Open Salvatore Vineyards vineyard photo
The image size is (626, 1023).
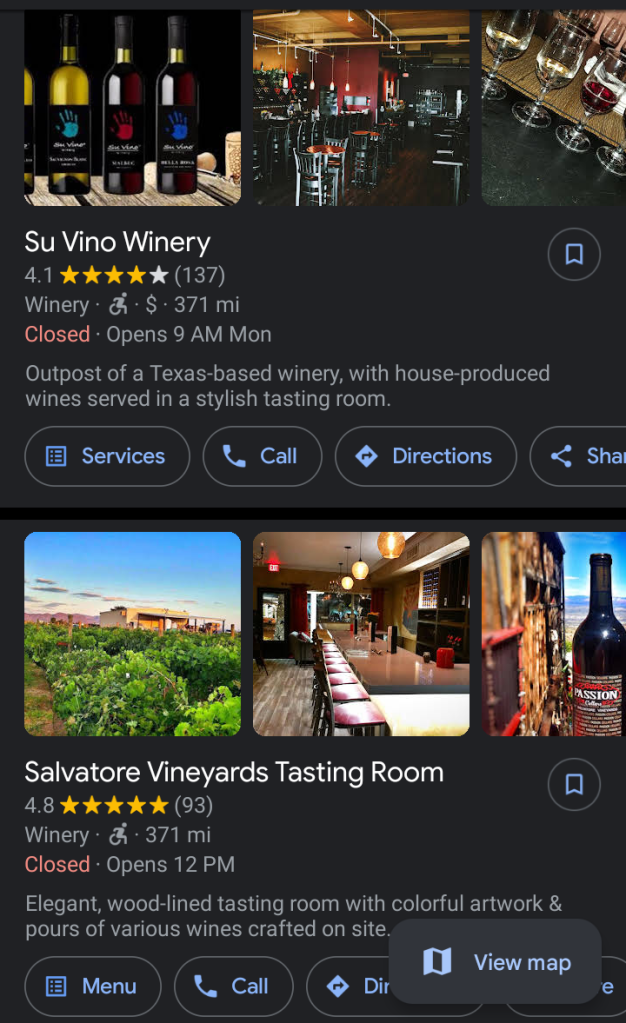click(x=132, y=634)
